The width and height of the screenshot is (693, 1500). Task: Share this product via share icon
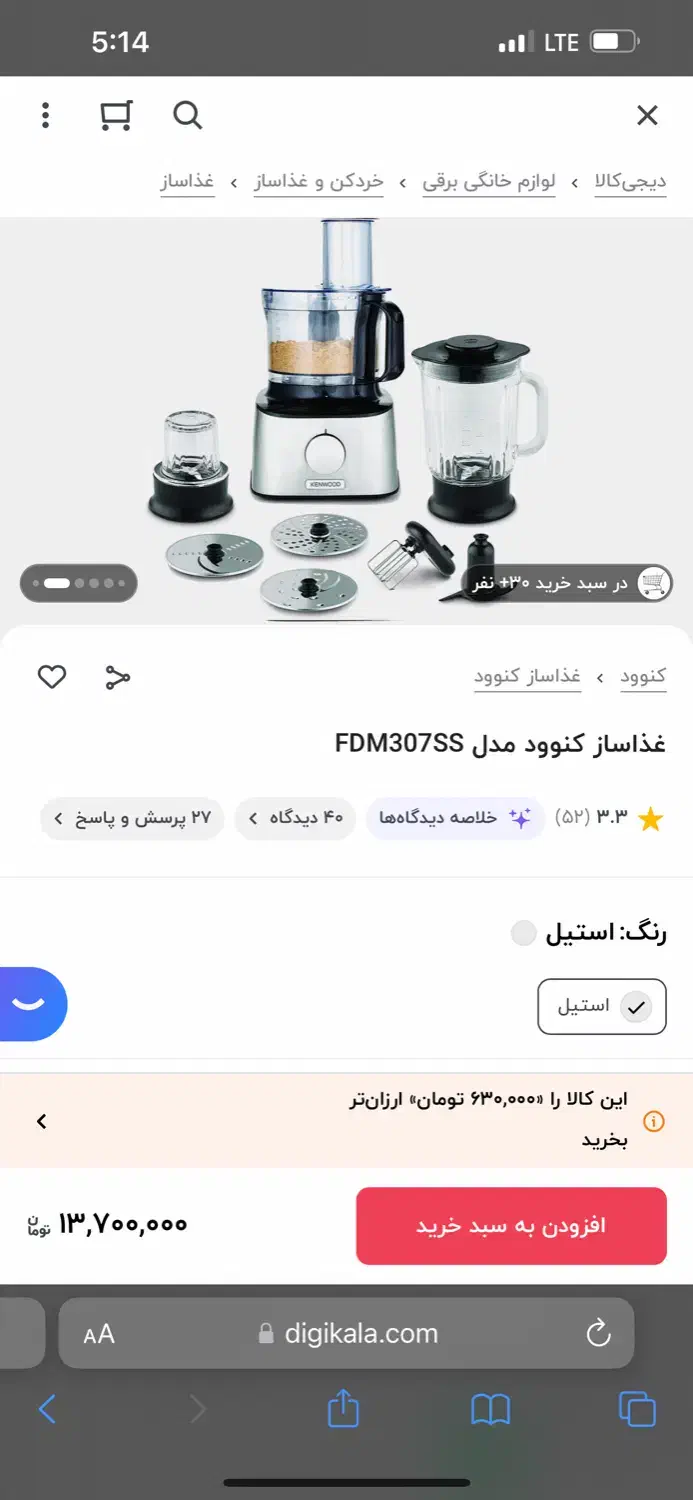click(x=118, y=677)
